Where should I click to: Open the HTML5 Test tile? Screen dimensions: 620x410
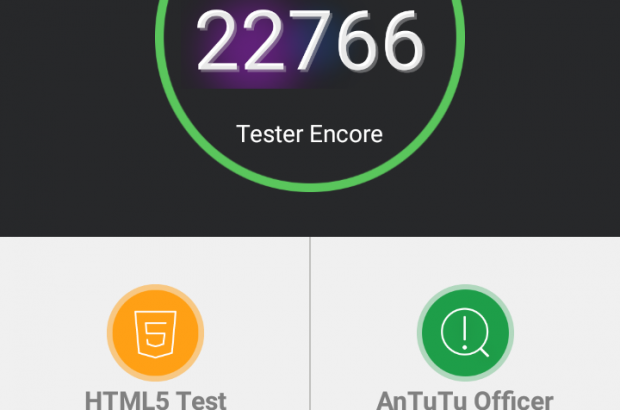pyautogui.click(x=155, y=335)
